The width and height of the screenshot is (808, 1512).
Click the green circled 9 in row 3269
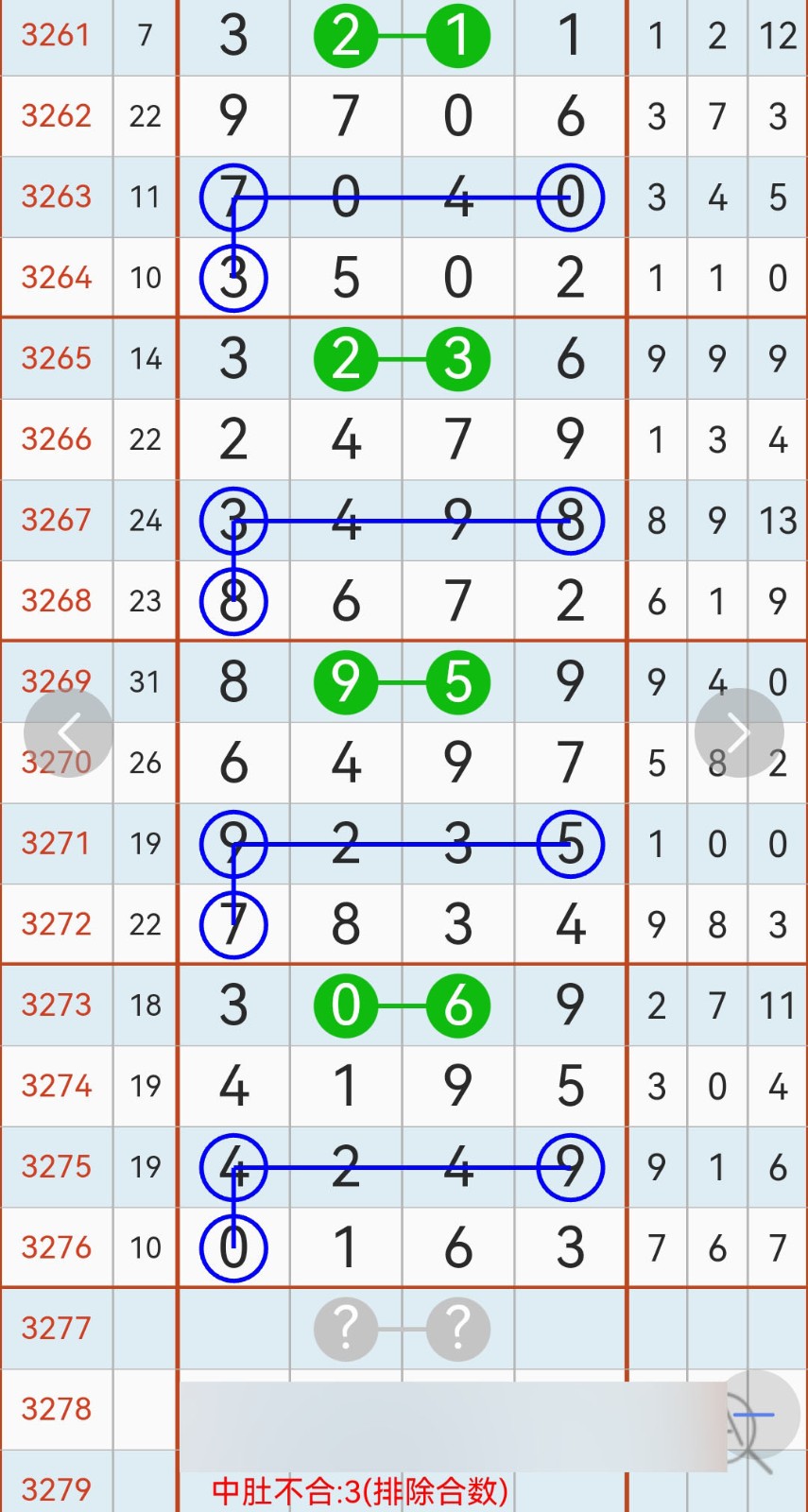coord(346,681)
